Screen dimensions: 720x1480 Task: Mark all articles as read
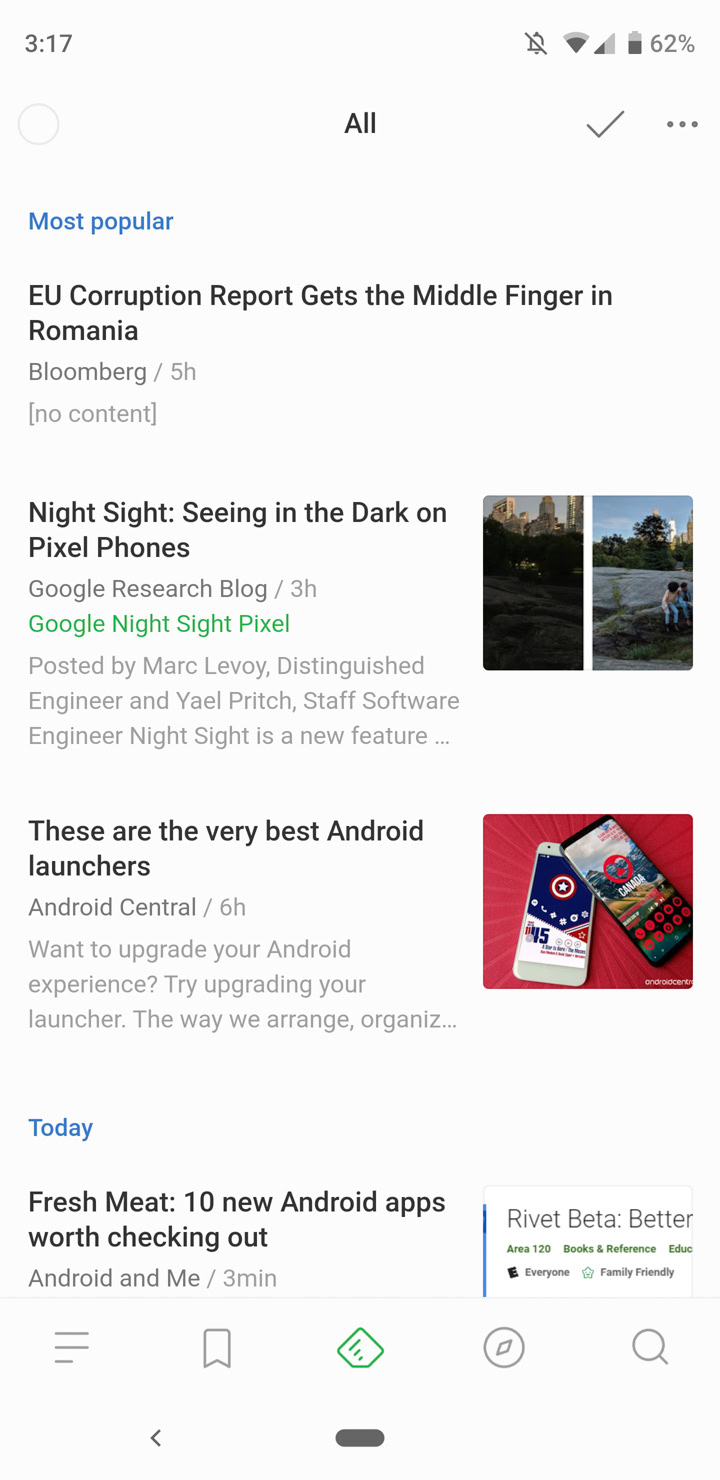pos(605,124)
